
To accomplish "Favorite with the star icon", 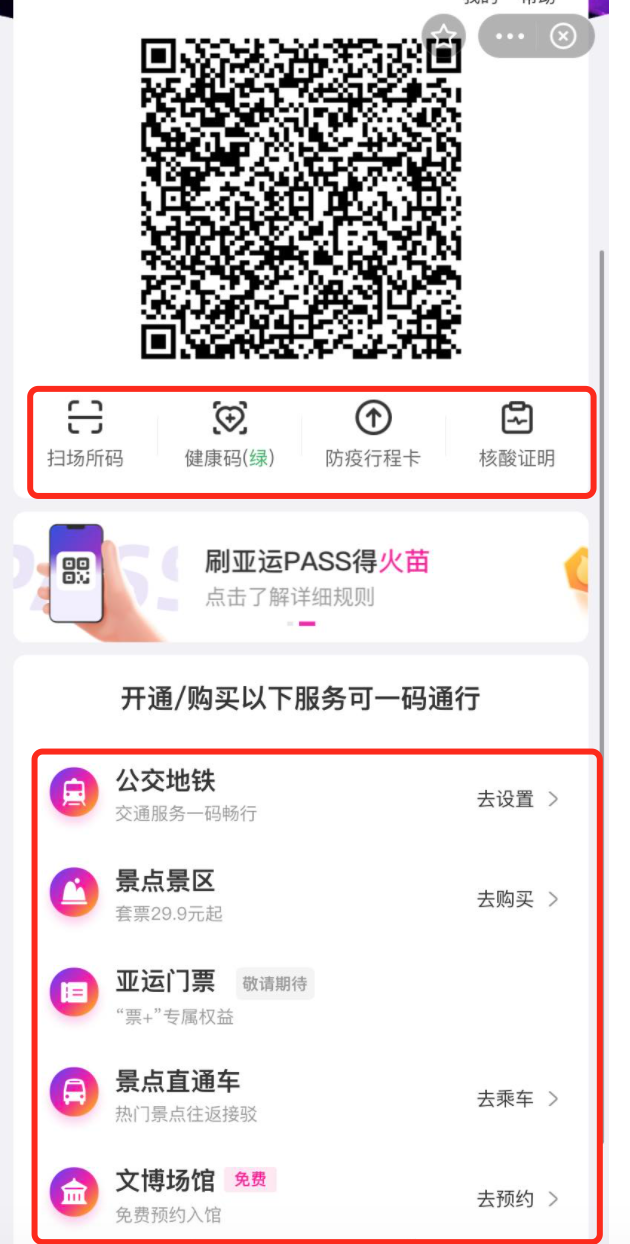I will click(444, 37).
